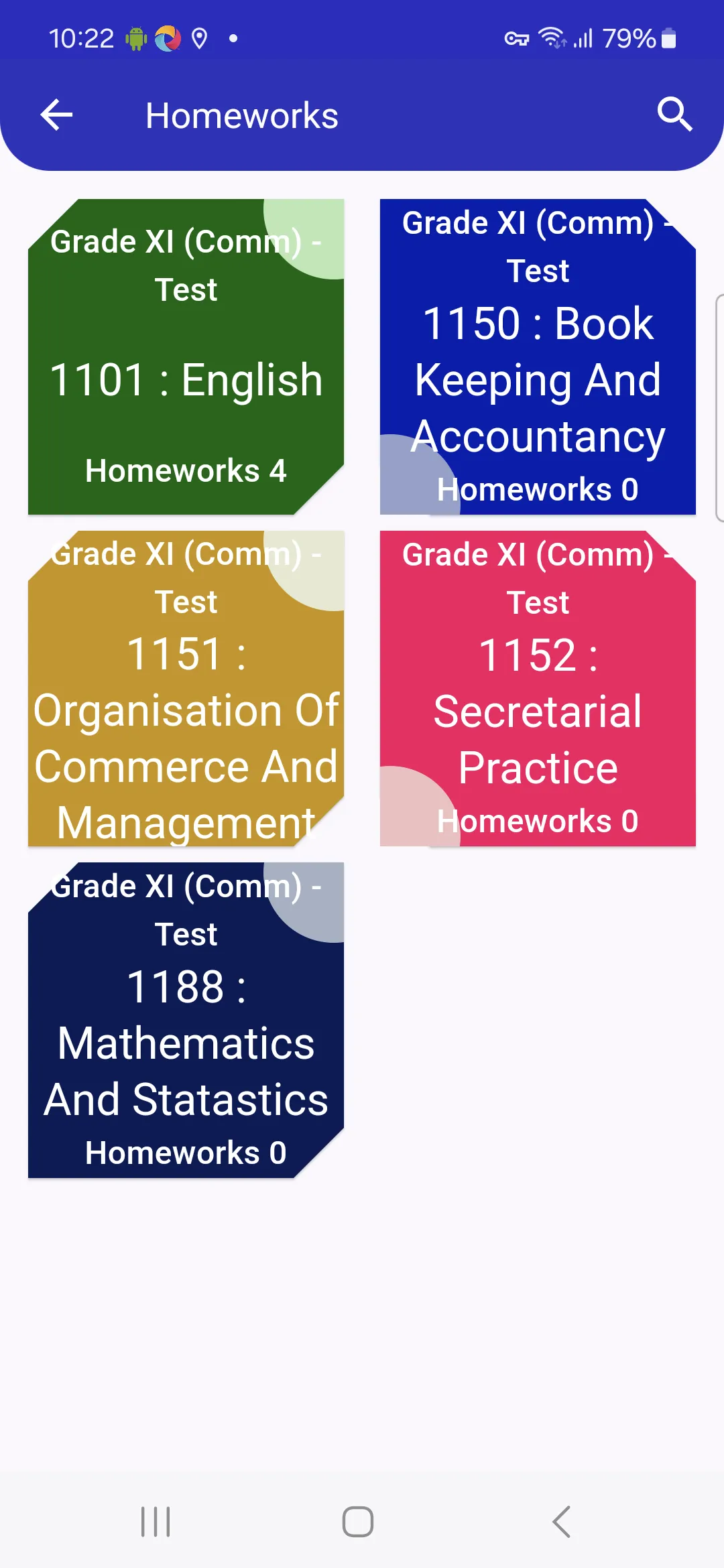The image size is (724, 1568).
Task: Open search in Homeworks
Action: click(x=674, y=115)
